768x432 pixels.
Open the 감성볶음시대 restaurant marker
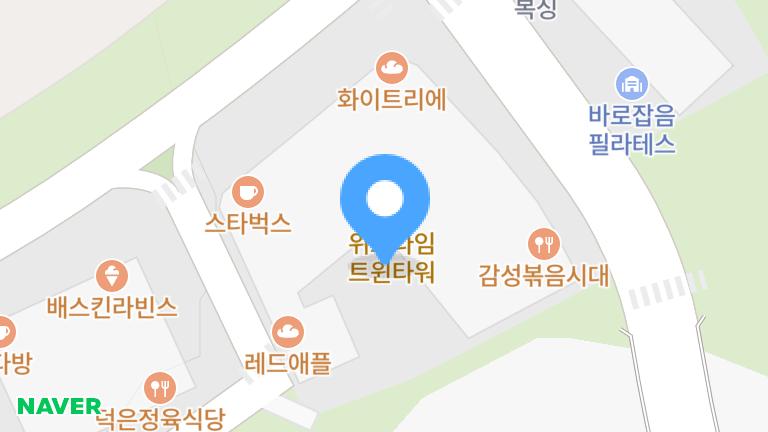(543, 243)
